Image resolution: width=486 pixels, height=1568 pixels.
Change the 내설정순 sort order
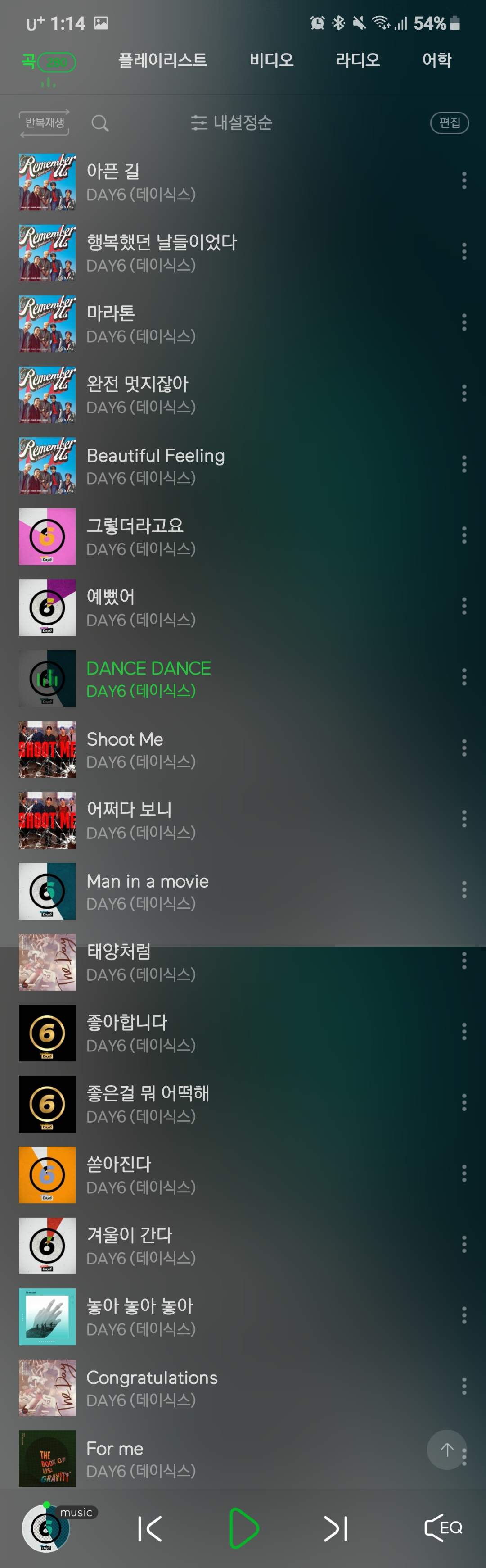click(x=231, y=123)
